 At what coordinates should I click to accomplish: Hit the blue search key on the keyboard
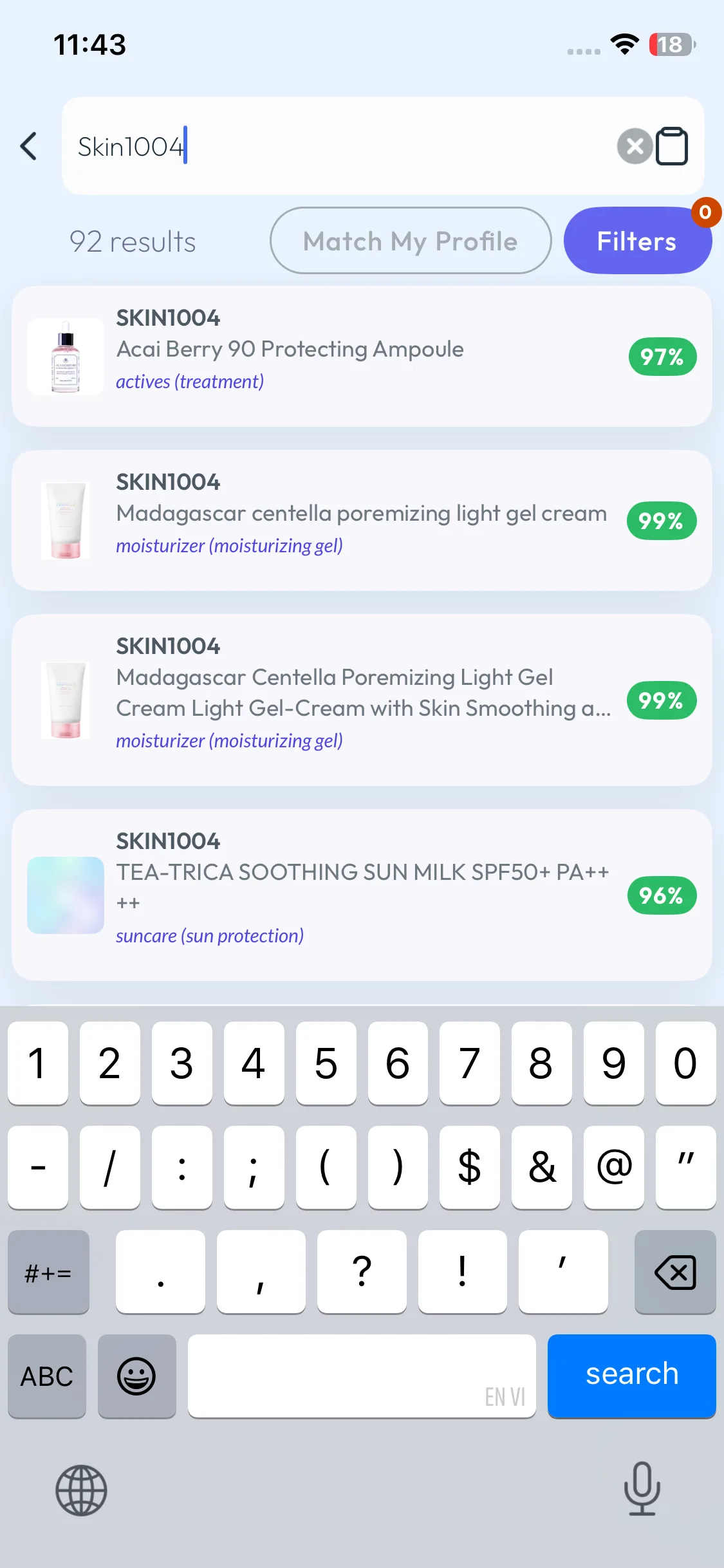coord(631,1375)
